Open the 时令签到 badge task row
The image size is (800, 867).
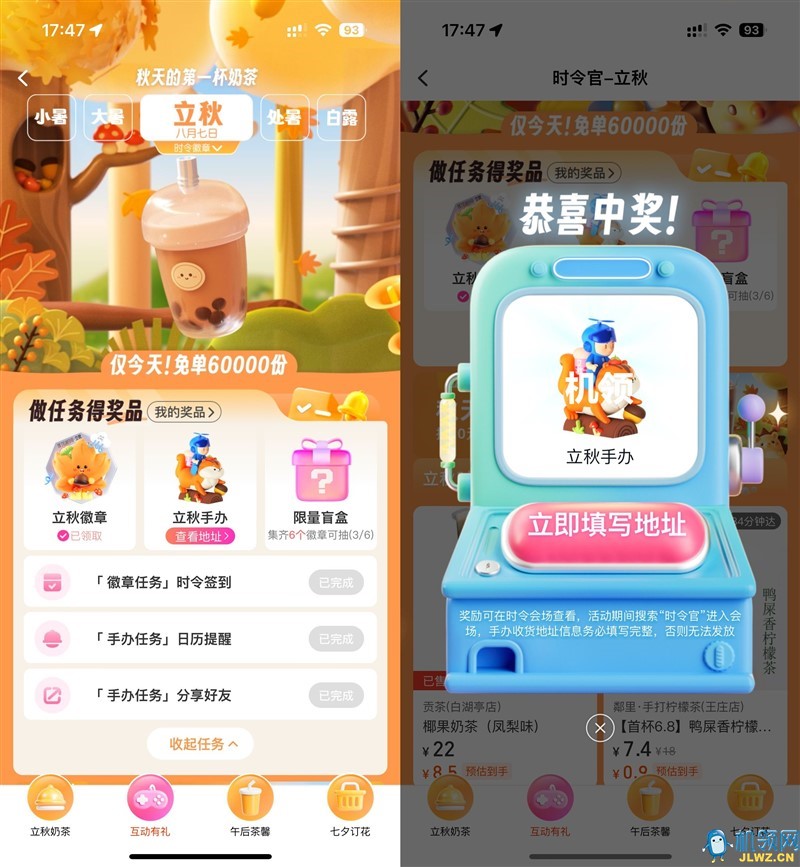pyautogui.click(x=199, y=582)
